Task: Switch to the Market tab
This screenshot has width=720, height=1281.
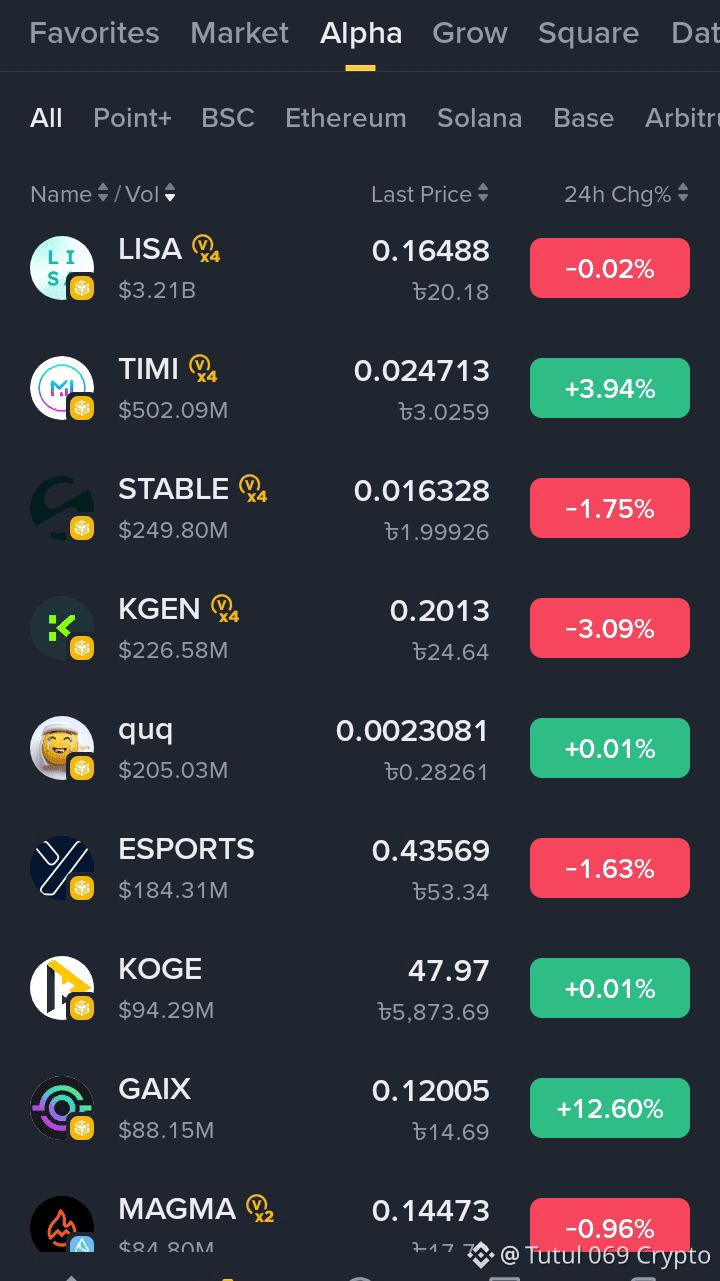Action: click(x=239, y=33)
